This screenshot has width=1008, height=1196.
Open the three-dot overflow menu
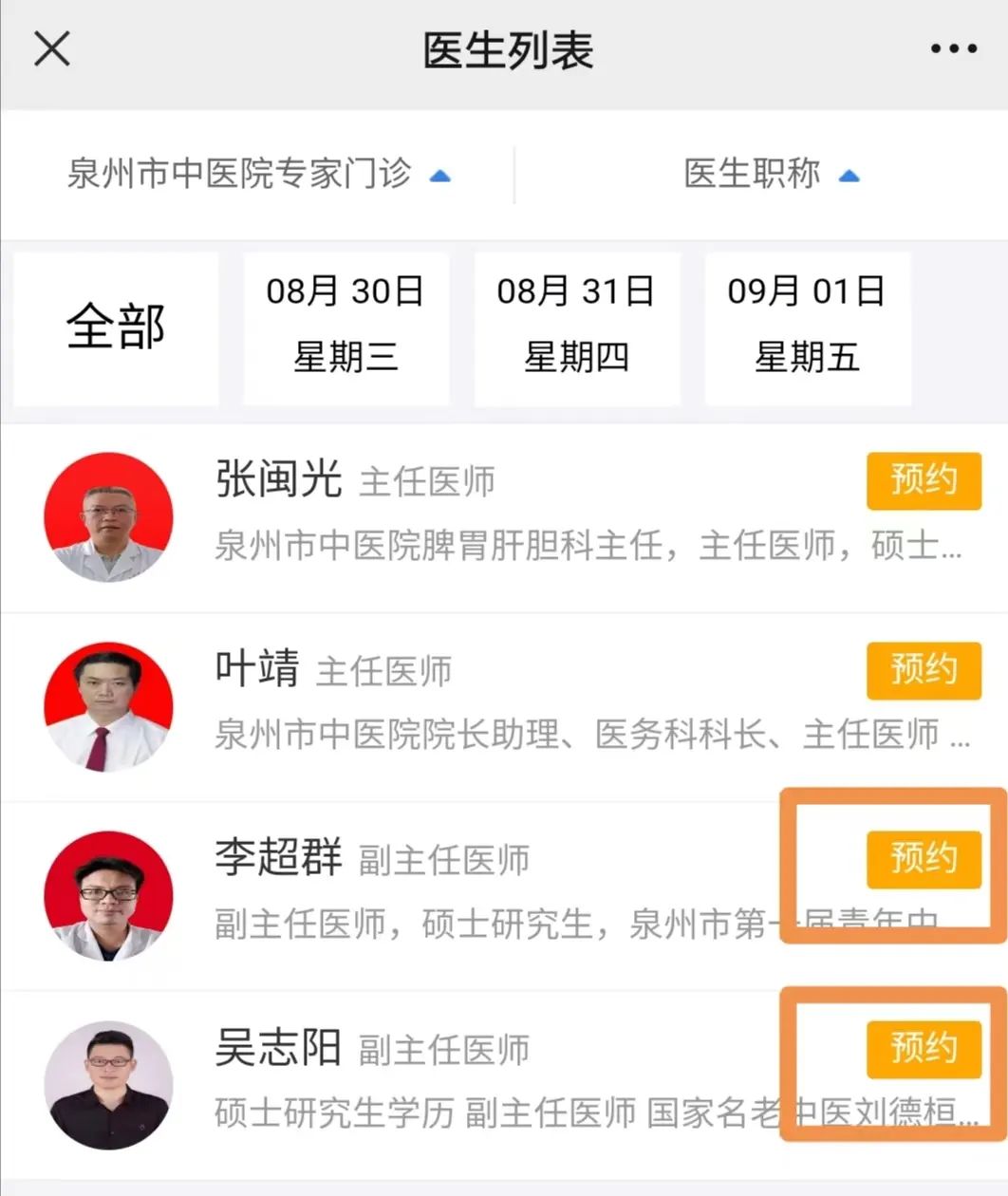953,48
